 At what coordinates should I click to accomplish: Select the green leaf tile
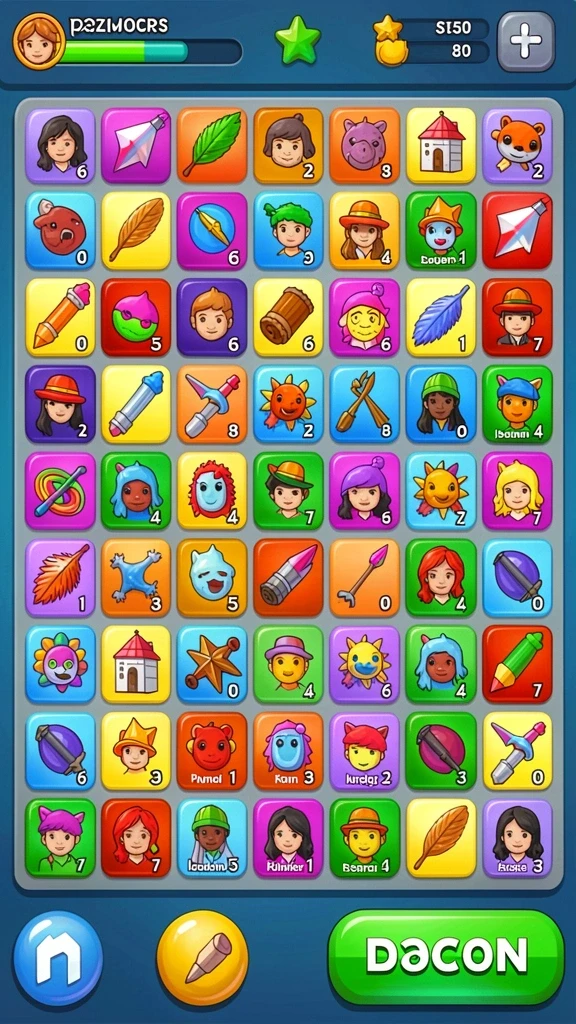coord(212,145)
